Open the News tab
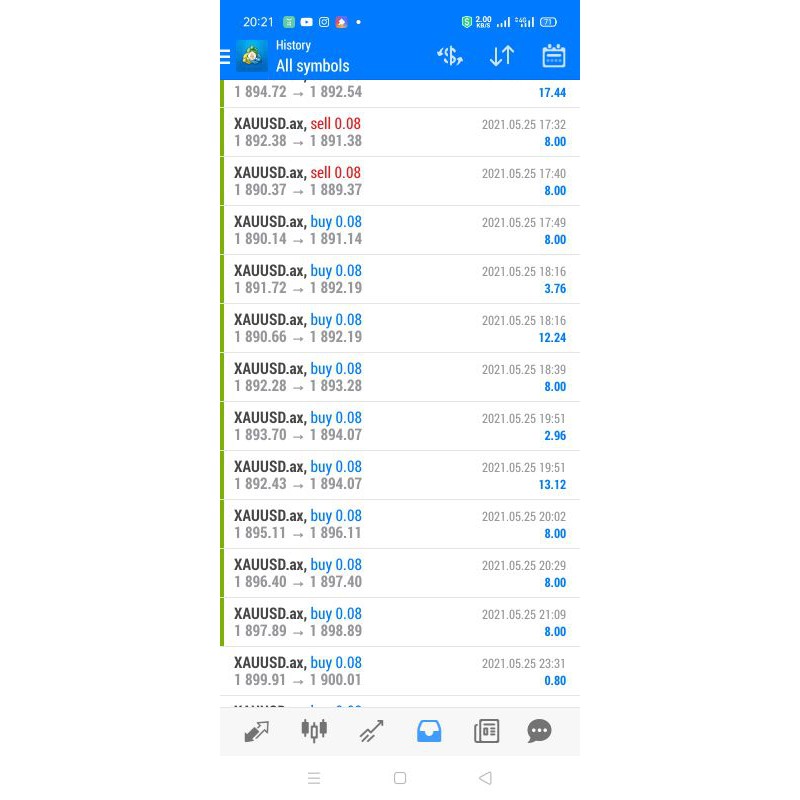This screenshot has height=800, width=800. pos(486,731)
